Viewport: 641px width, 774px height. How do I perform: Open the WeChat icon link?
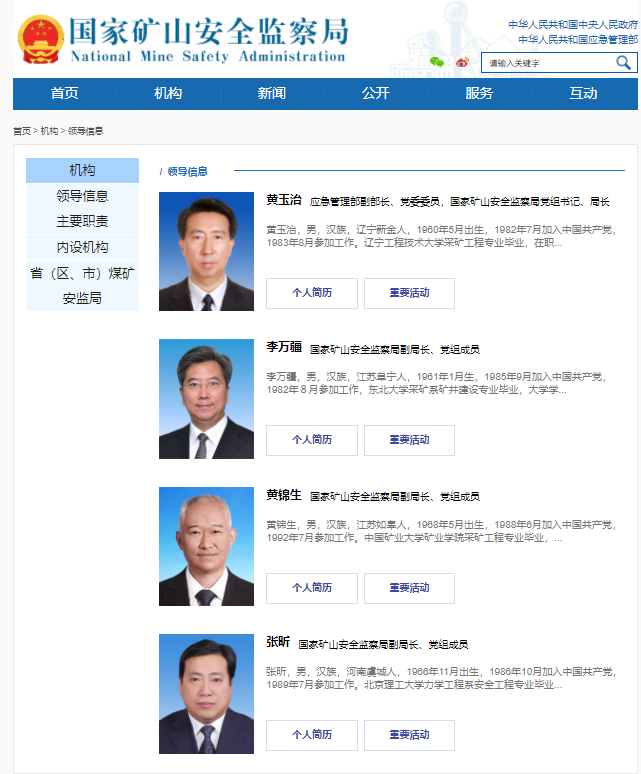click(436, 62)
